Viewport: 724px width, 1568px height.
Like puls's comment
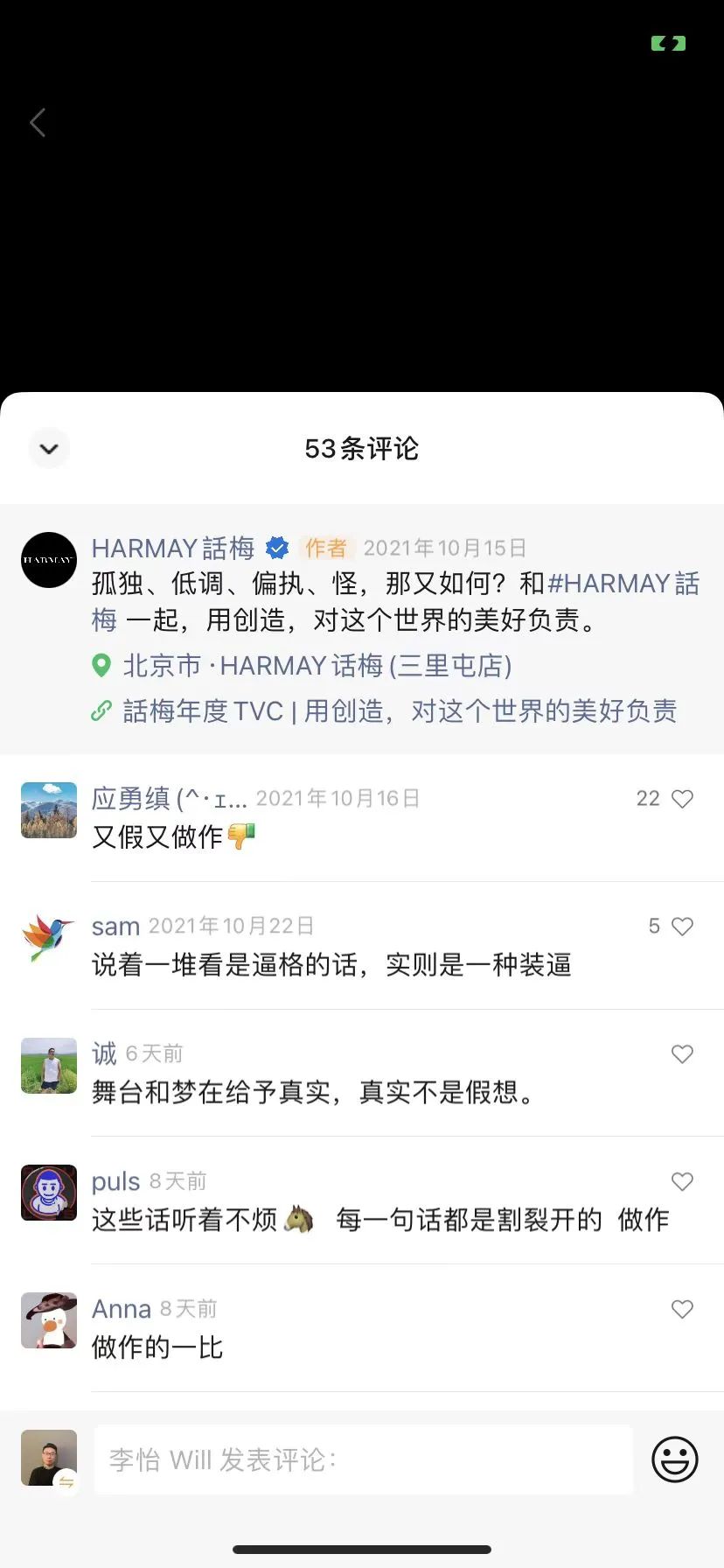[x=682, y=1182]
